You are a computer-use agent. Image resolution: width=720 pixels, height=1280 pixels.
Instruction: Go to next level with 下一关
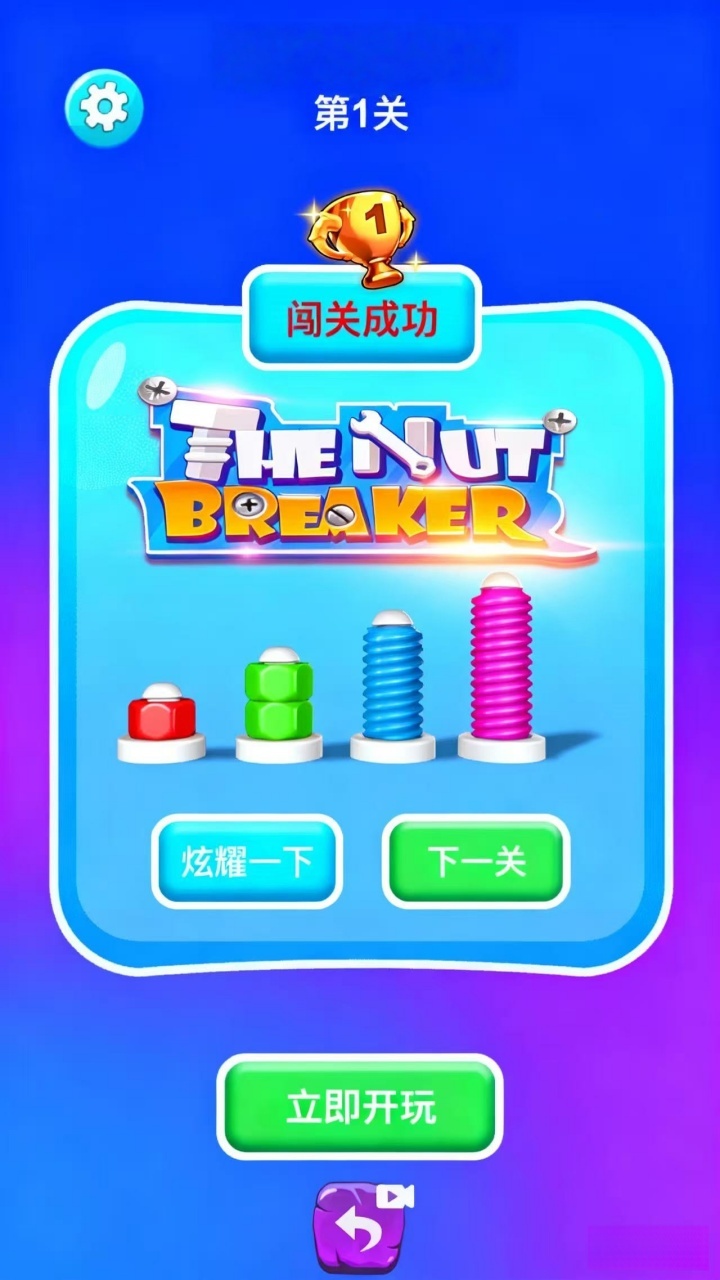pyautogui.click(x=476, y=861)
